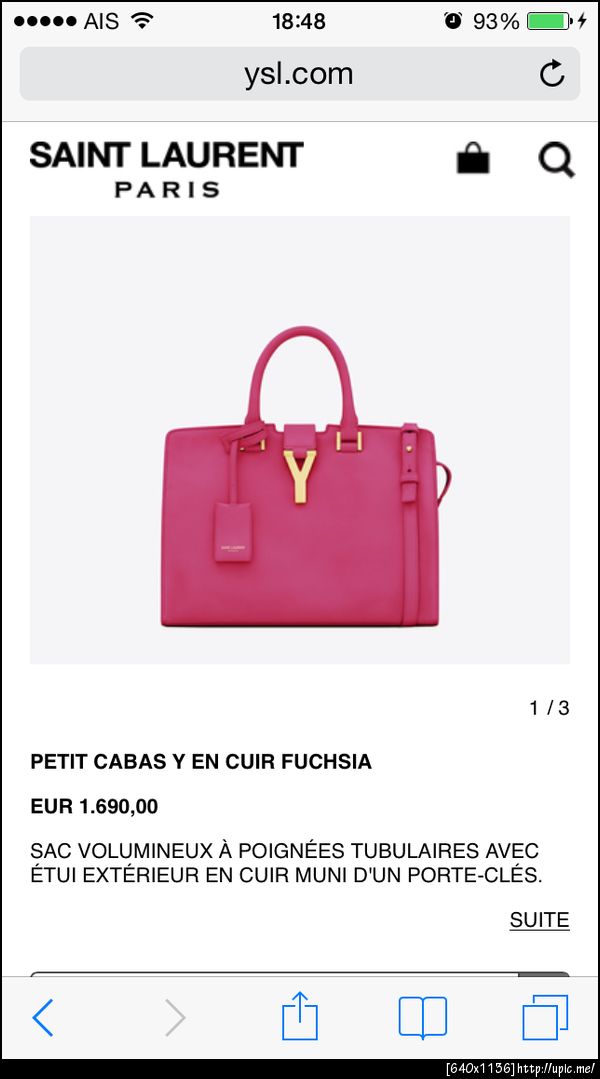600x1079 pixels.
Task: Tap SUITE to read more description
Action: (539, 920)
